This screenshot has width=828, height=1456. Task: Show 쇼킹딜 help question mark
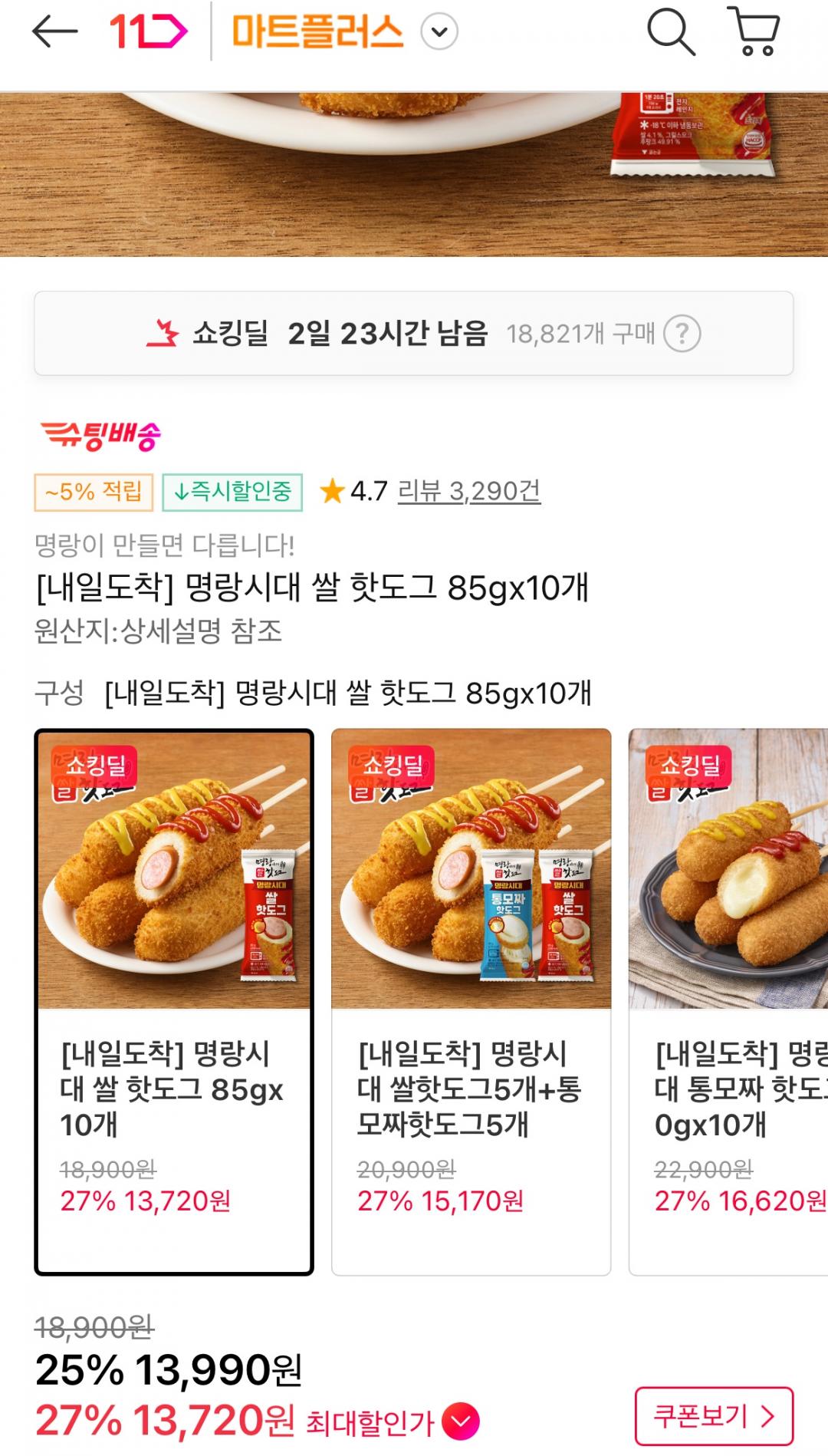(x=682, y=334)
